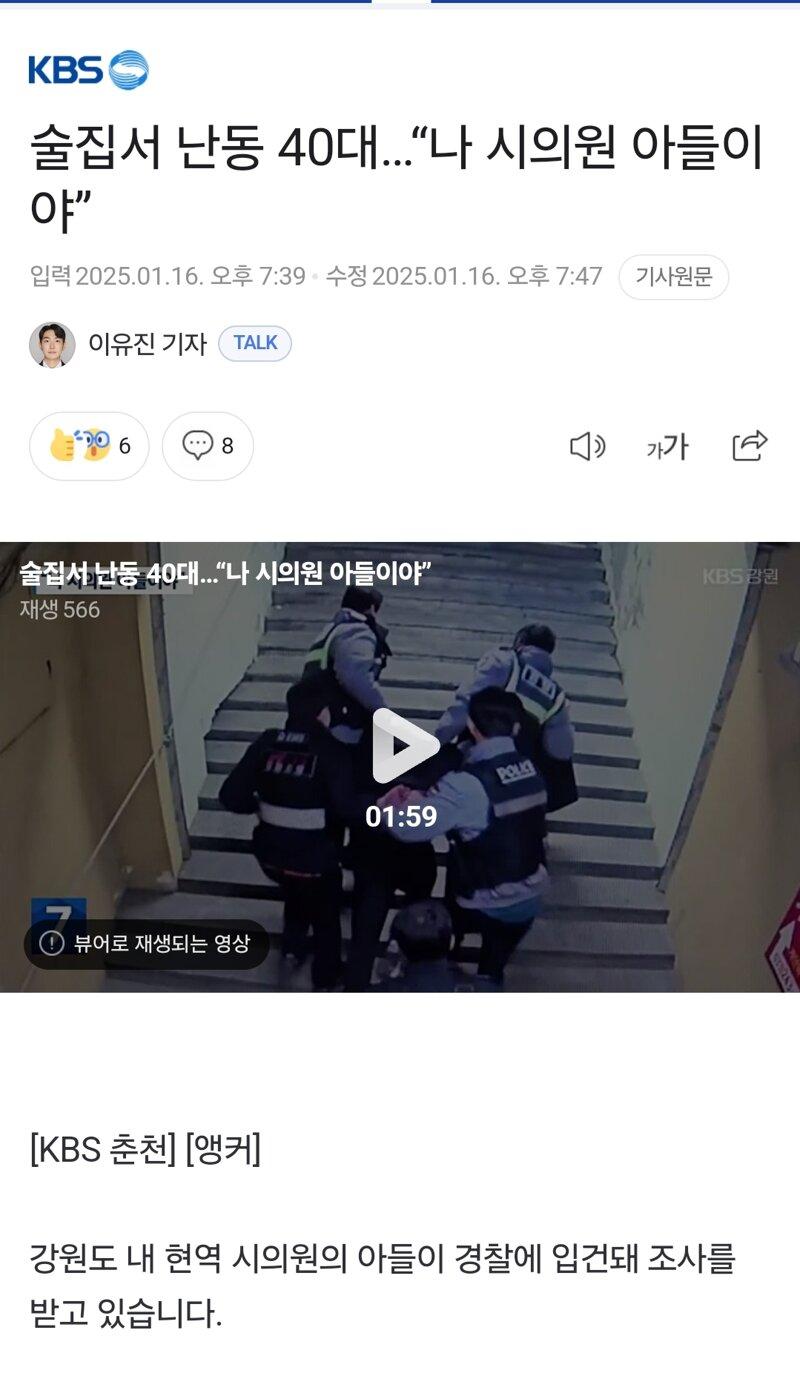Tap the 뷰어로 재생되는 영상 info notice

click(146, 943)
